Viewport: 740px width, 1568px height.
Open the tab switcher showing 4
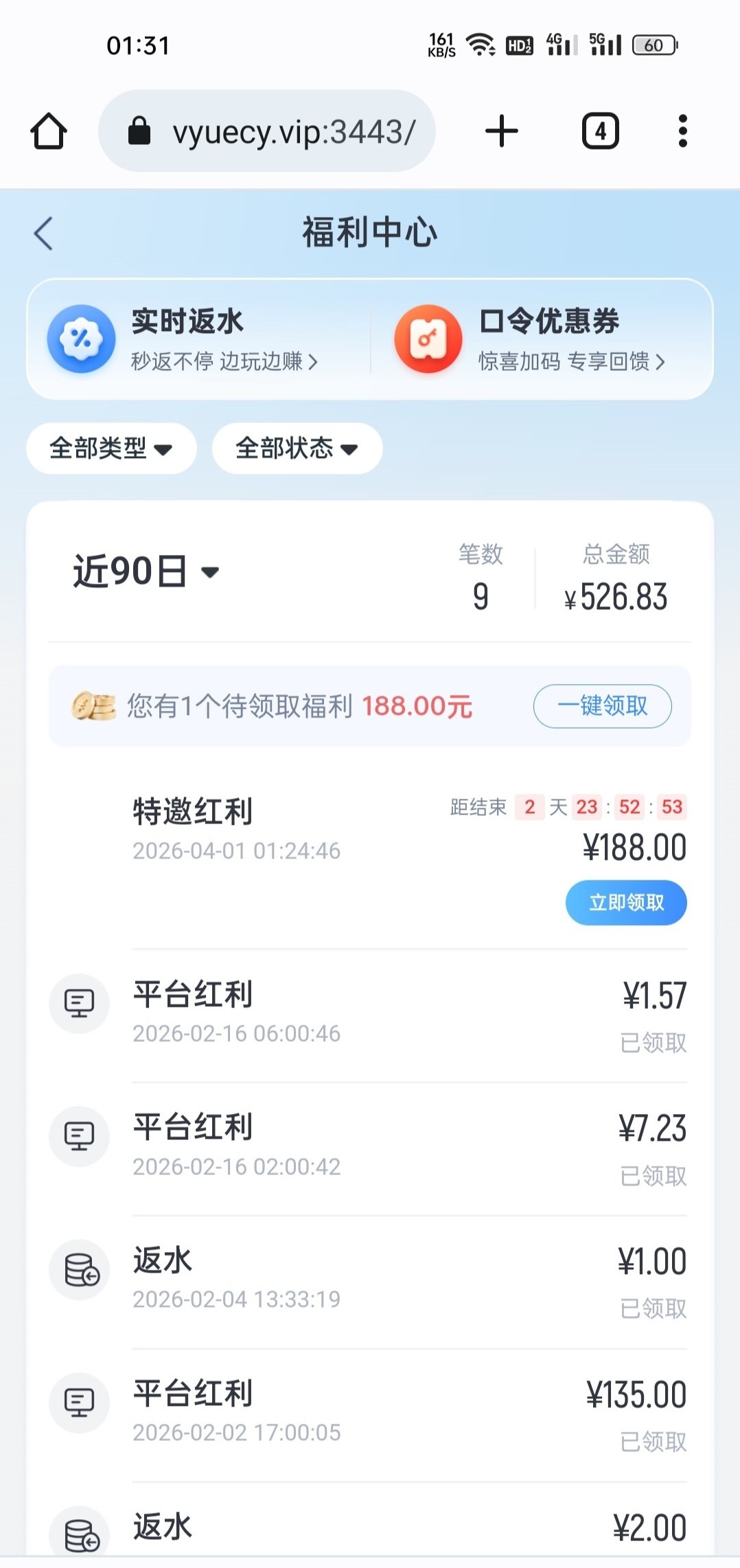point(601,131)
